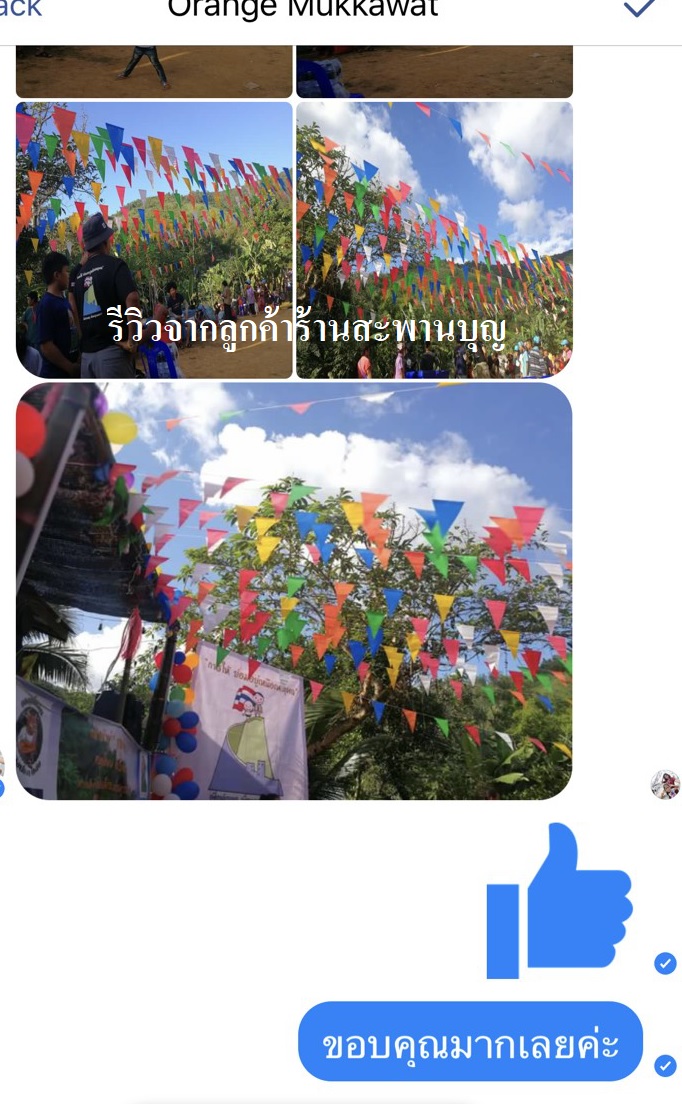The height and width of the screenshot is (1104, 682).
Task: View large photo of flags over tree
Action: 294,590
